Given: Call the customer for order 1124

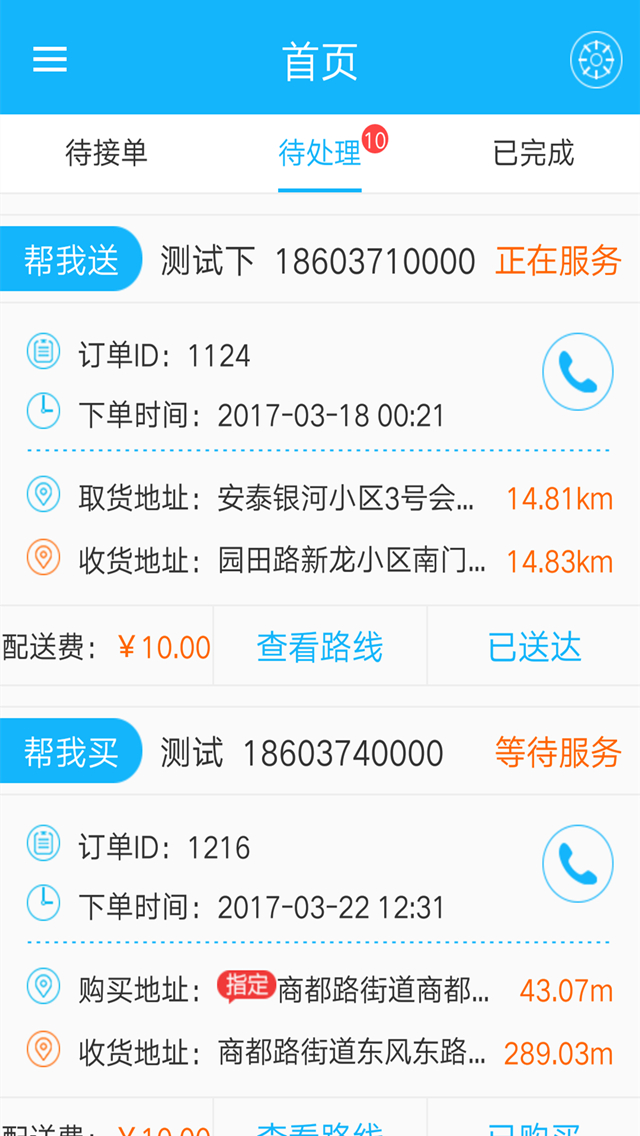Looking at the screenshot, I should tap(577, 372).
